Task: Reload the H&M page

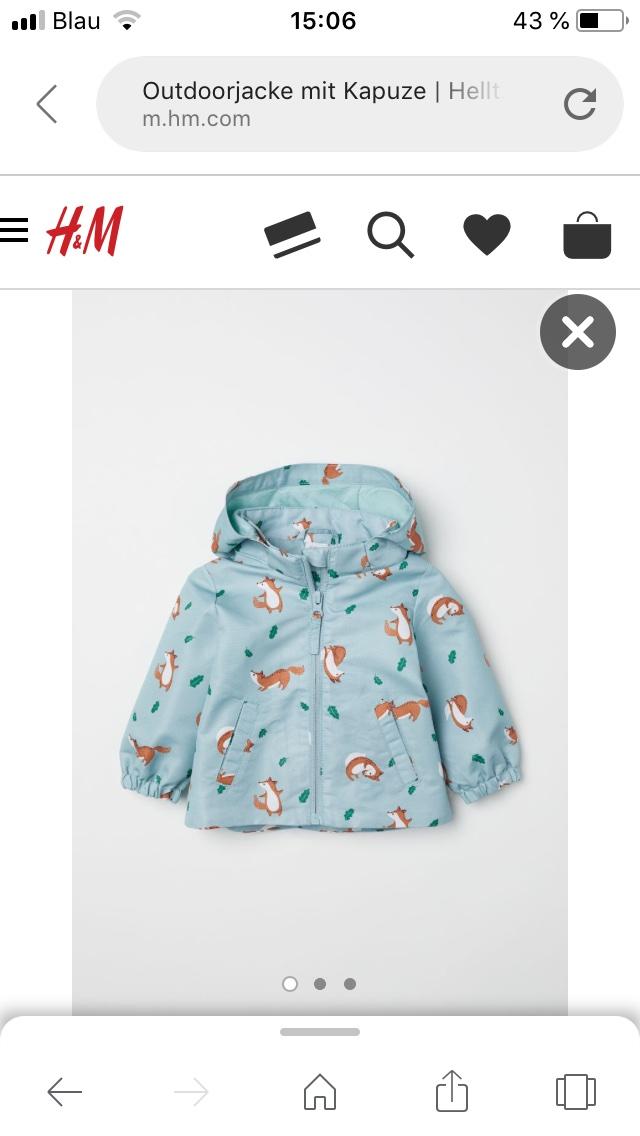Action: (579, 104)
